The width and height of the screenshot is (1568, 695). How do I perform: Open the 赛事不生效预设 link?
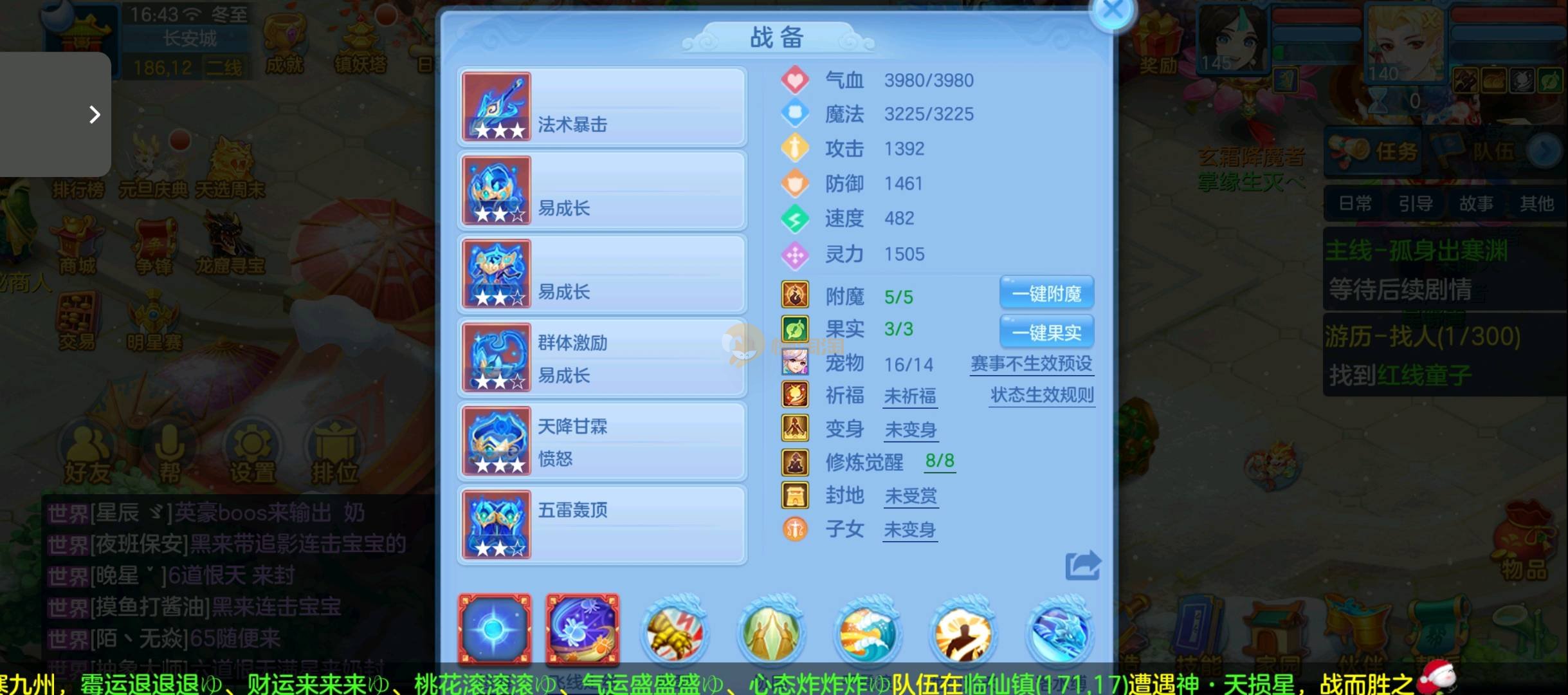click(x=1031, y=364)
